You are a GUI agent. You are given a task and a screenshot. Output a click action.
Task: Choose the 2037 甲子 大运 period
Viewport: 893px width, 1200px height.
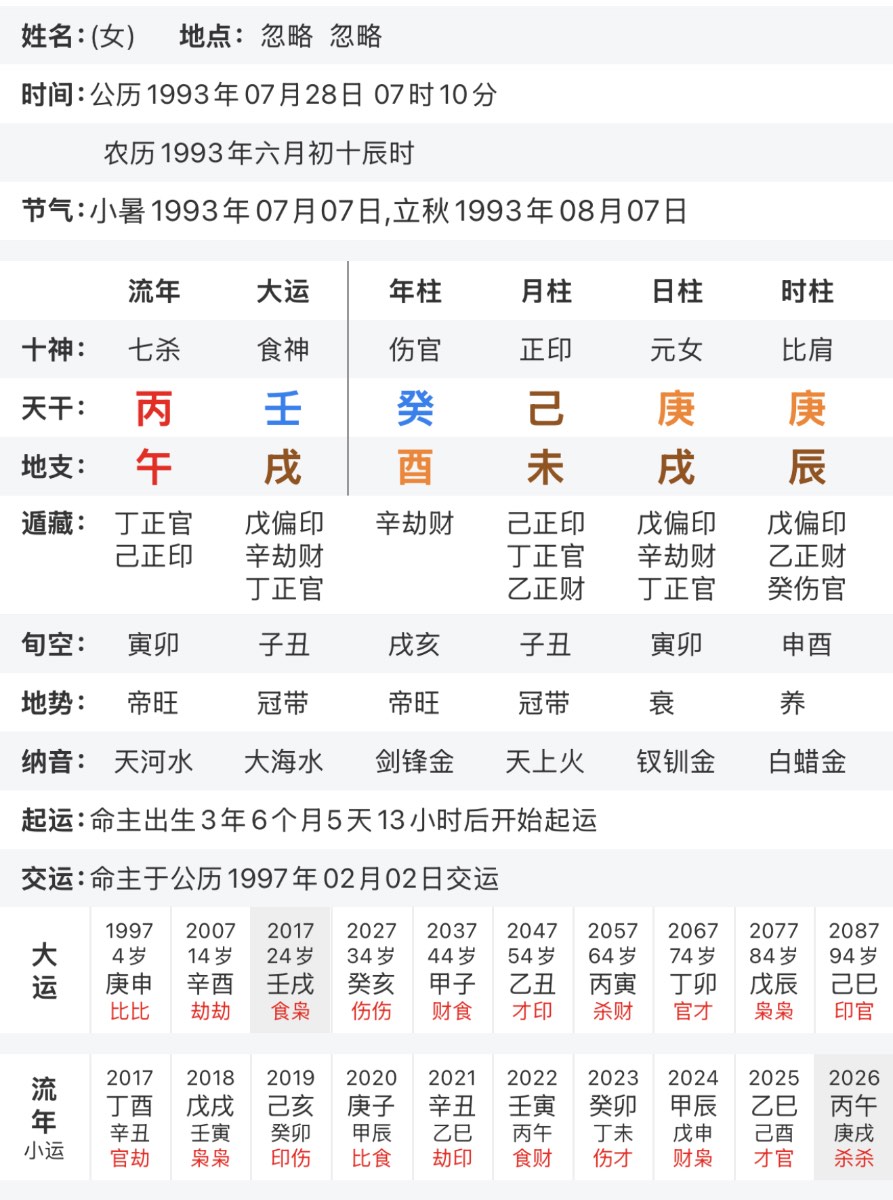452,970
